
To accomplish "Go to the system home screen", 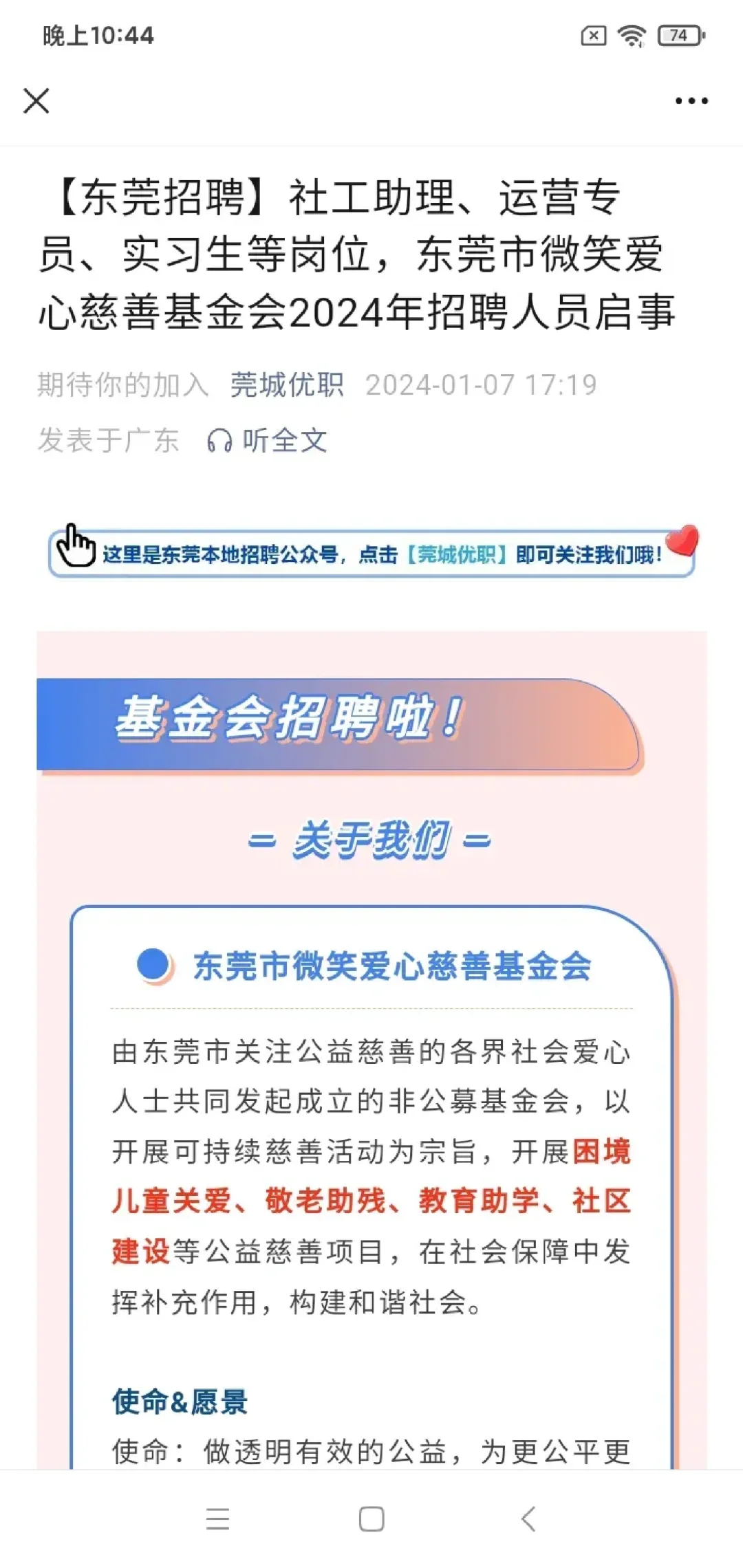I will point(371,1518).
